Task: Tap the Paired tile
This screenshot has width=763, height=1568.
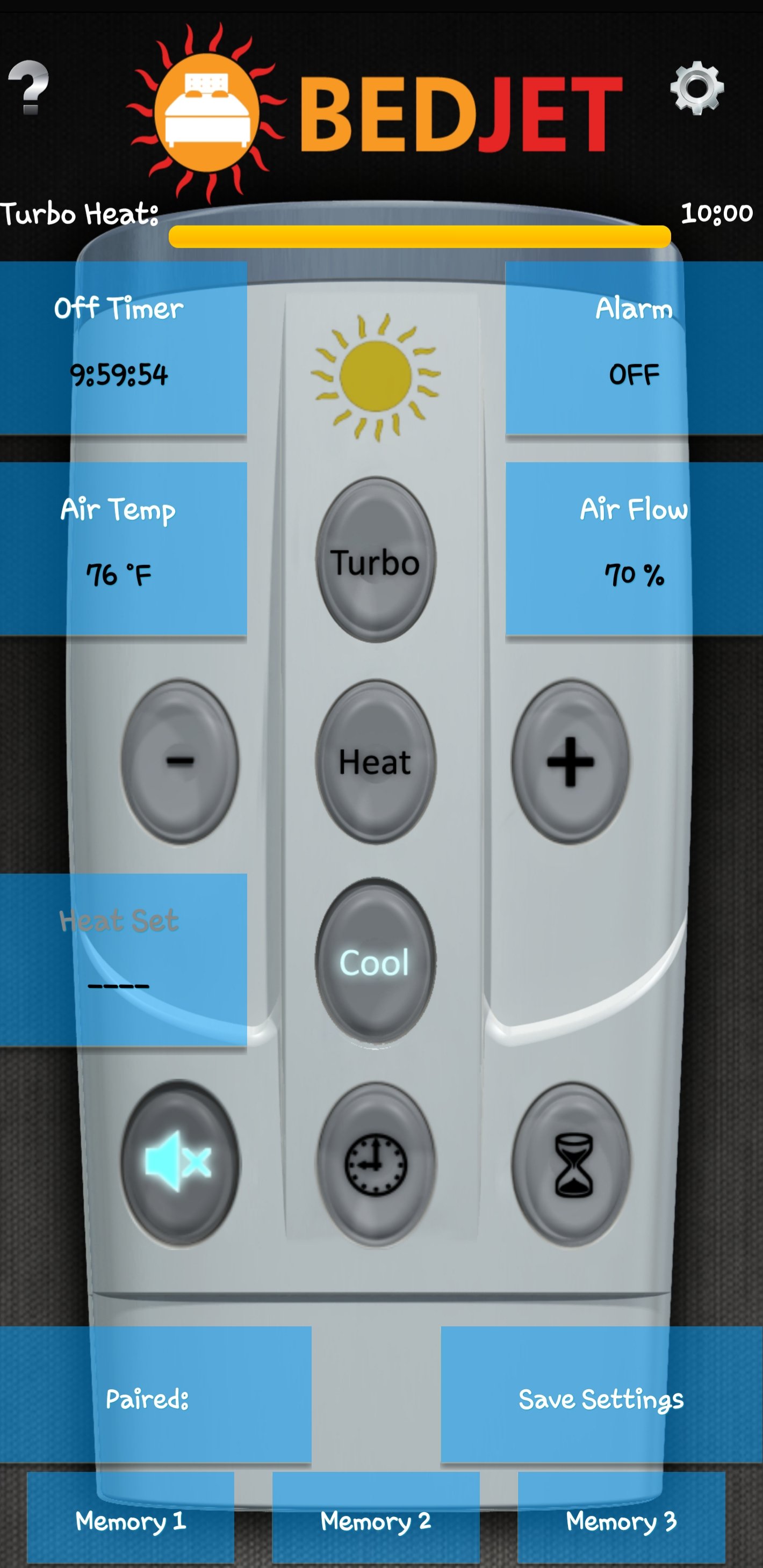Action: 155,1399
